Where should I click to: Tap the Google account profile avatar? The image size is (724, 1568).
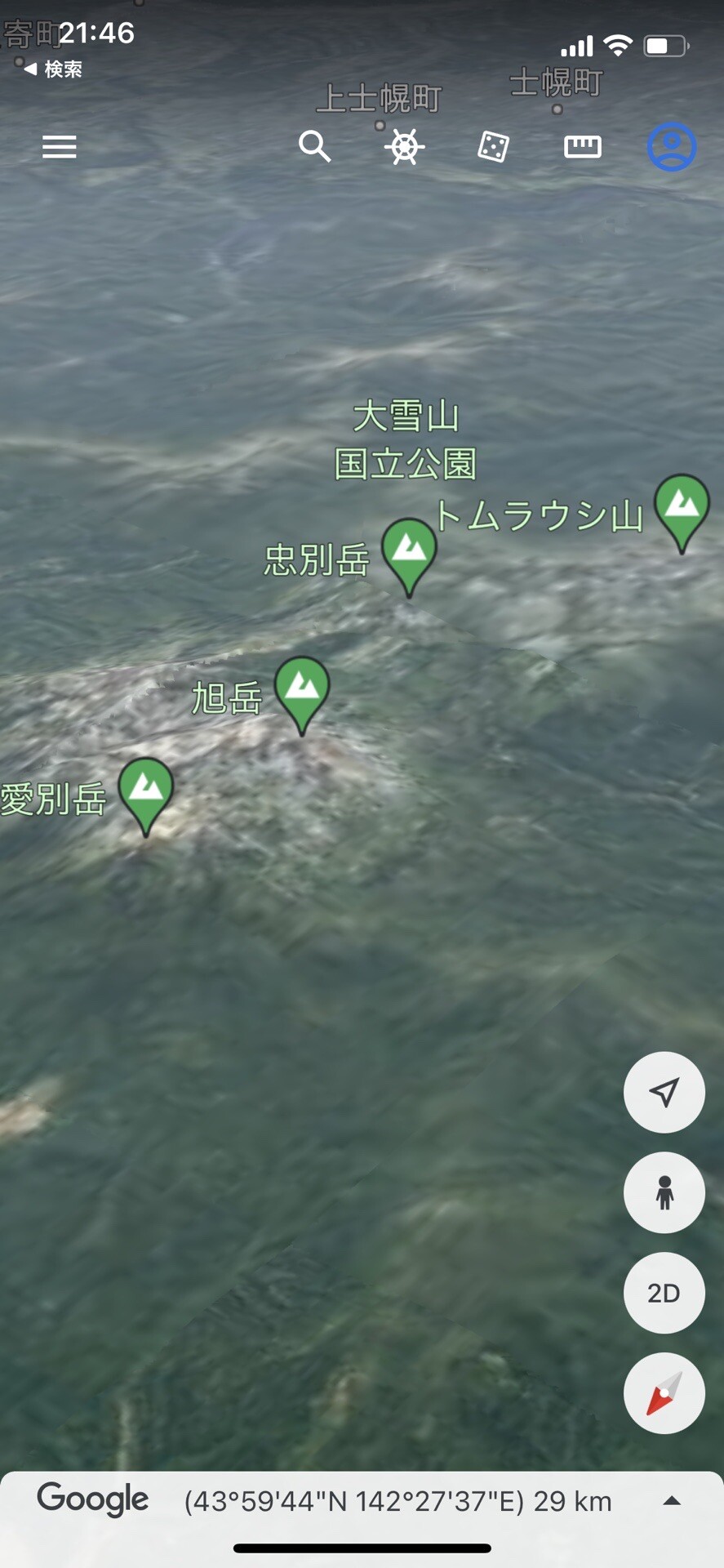tap(671, 147)
